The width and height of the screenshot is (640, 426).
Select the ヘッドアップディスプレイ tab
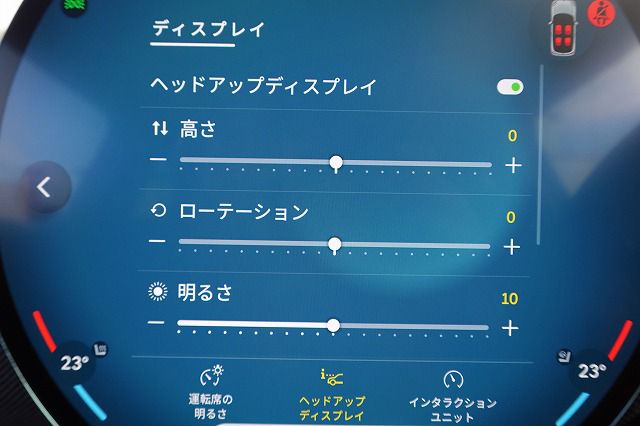pyautogui.click(x=331, y=392)
